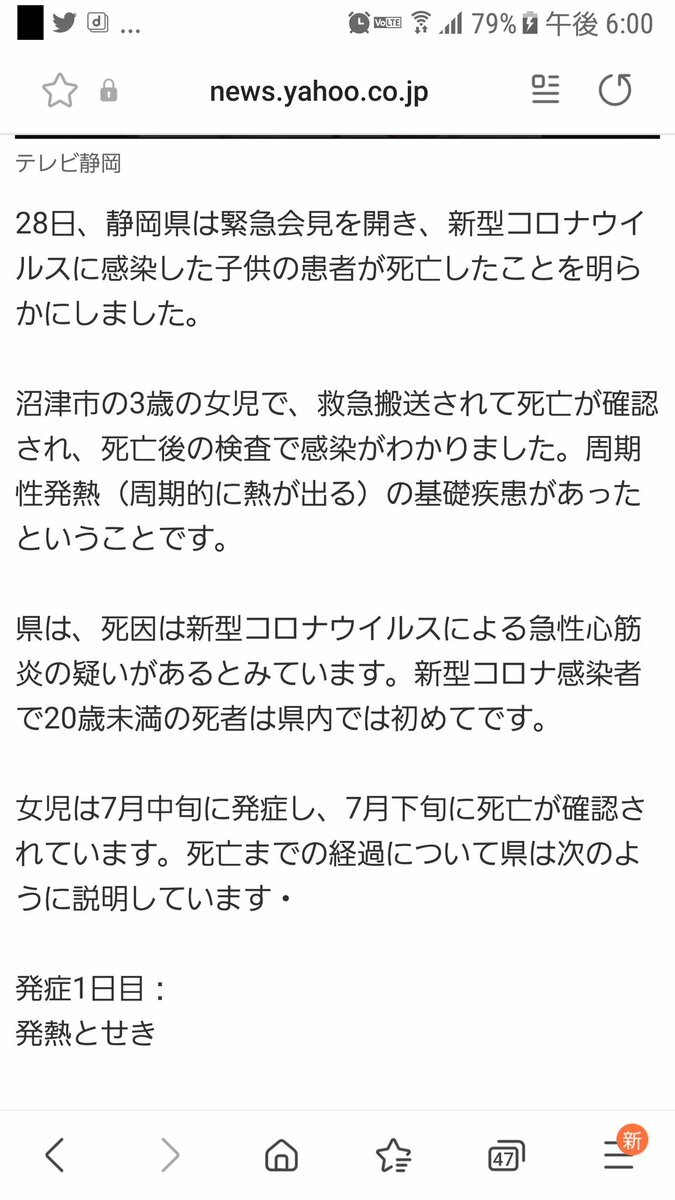675x1200 pixels.
Task: Go back to the previous page
Action: tap(56, 1156)
